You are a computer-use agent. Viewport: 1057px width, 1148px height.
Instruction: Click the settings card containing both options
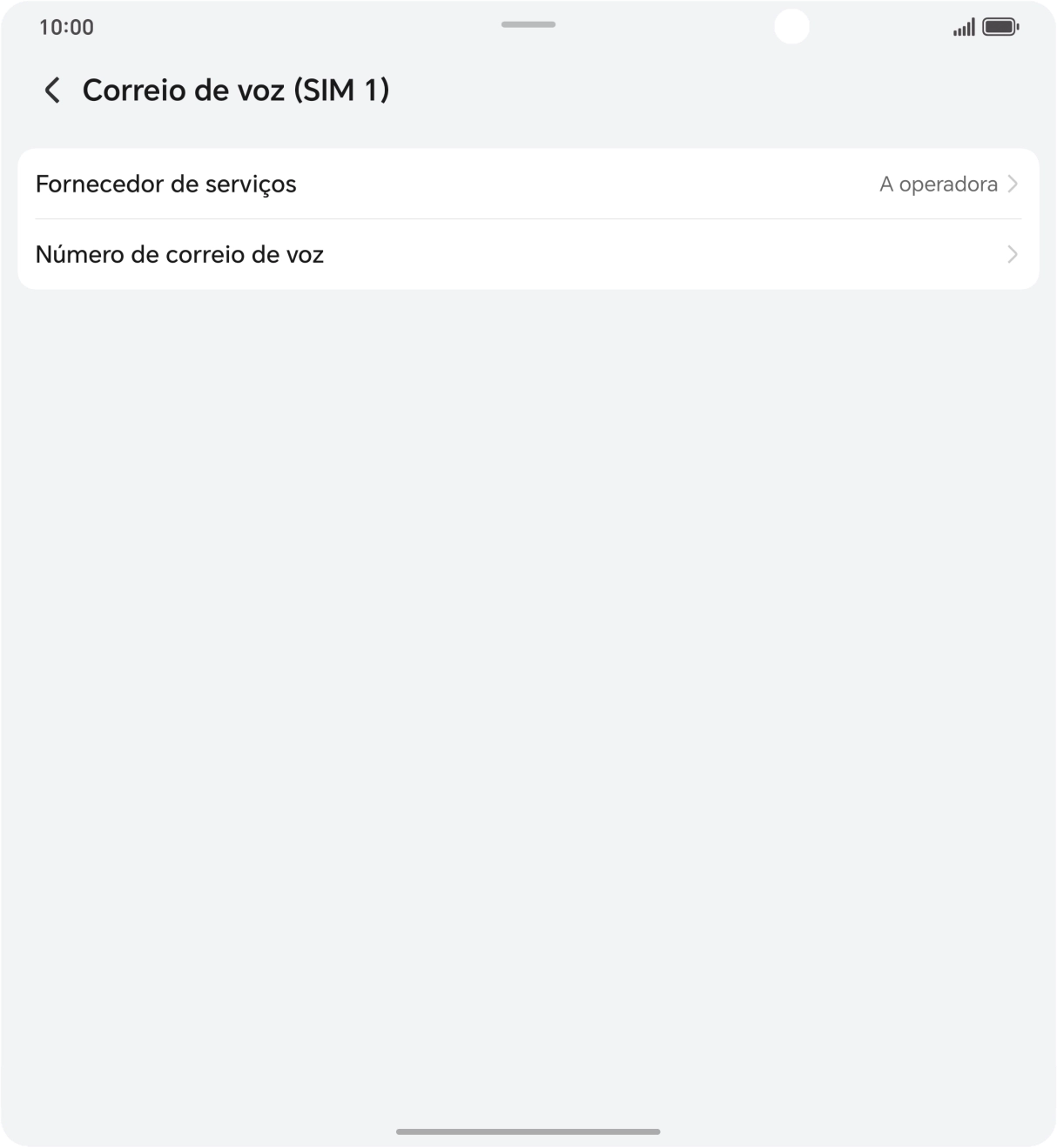pyautogui.click(x=528, y=218)
